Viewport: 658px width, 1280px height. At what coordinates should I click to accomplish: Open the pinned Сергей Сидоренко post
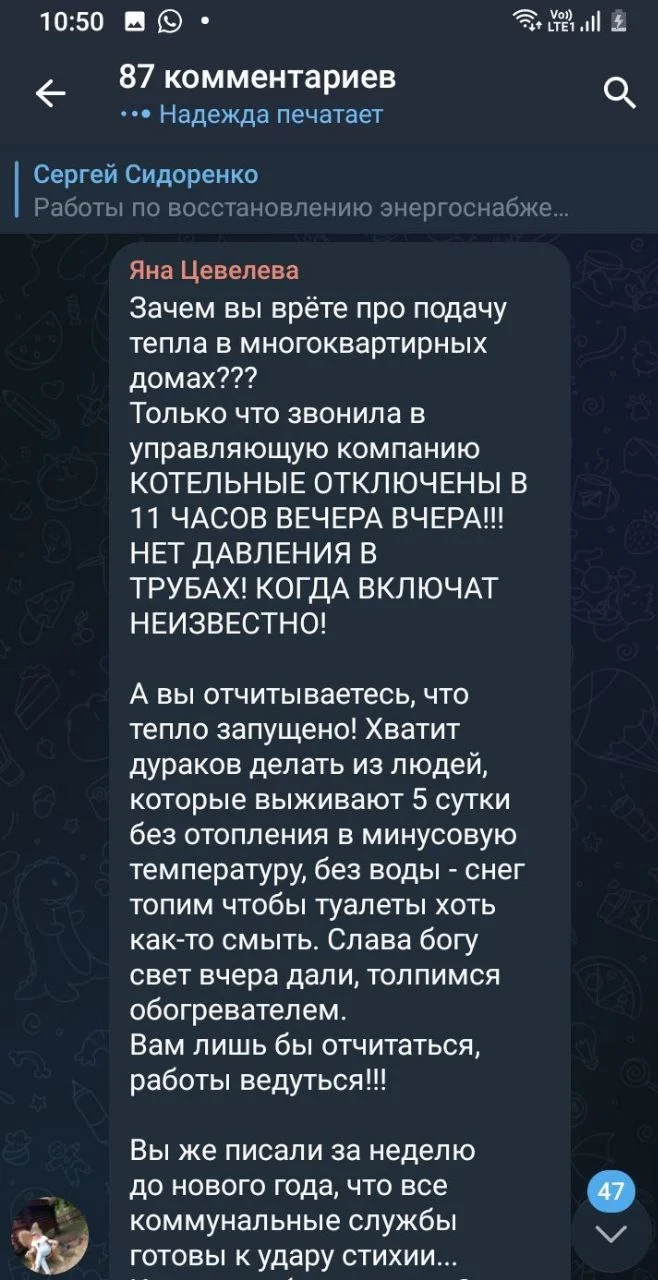pos(300,190)
